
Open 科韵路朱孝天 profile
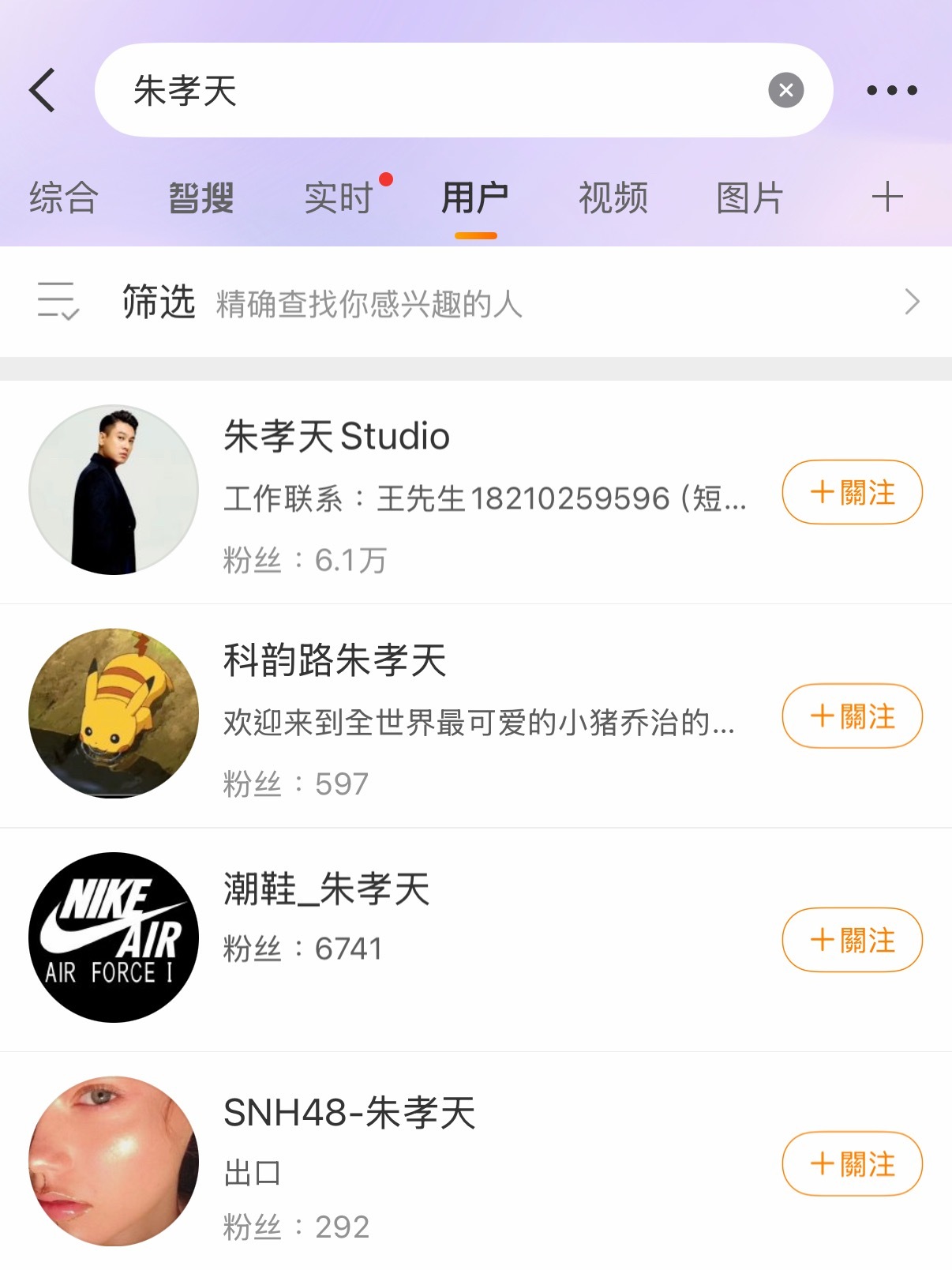[335, 660]
